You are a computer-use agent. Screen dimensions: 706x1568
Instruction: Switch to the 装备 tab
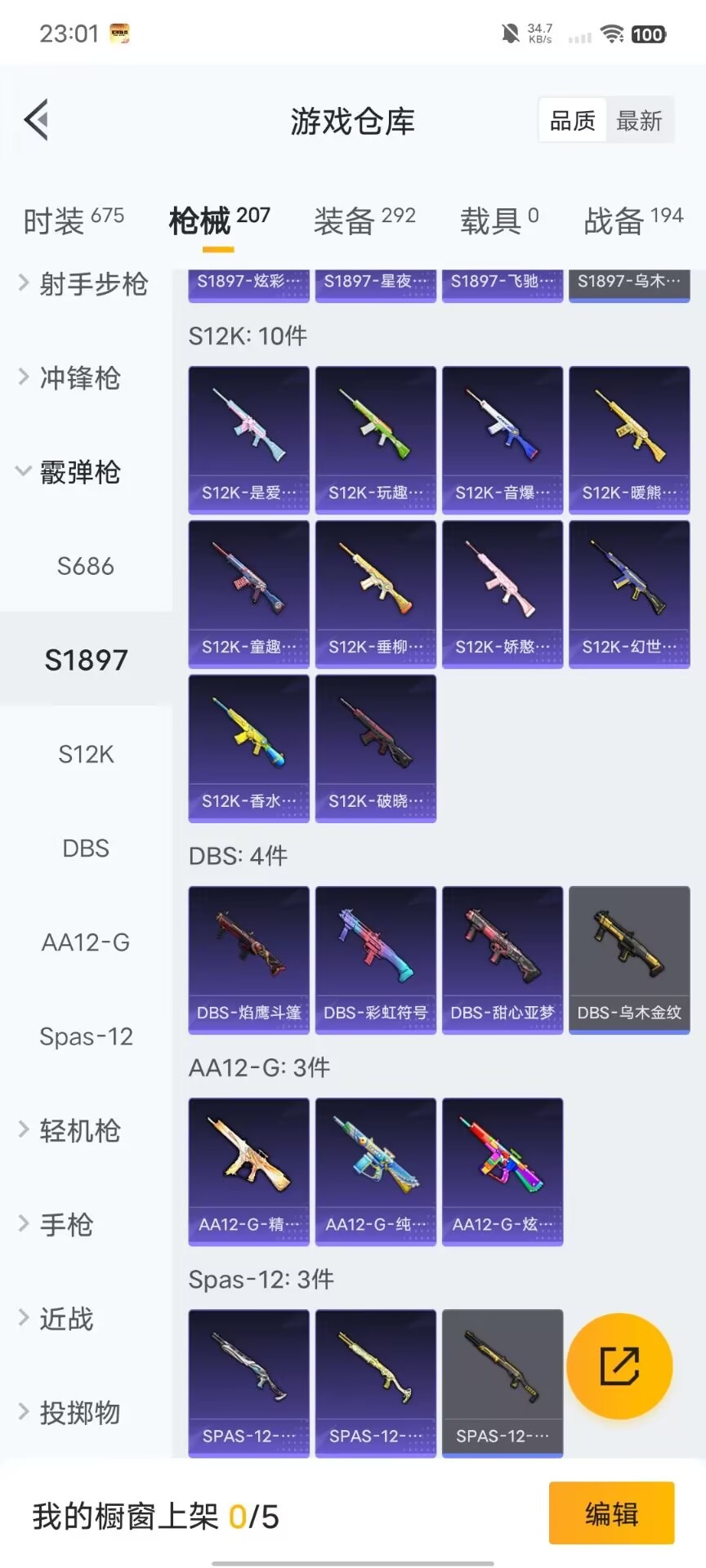click(364, 220)
